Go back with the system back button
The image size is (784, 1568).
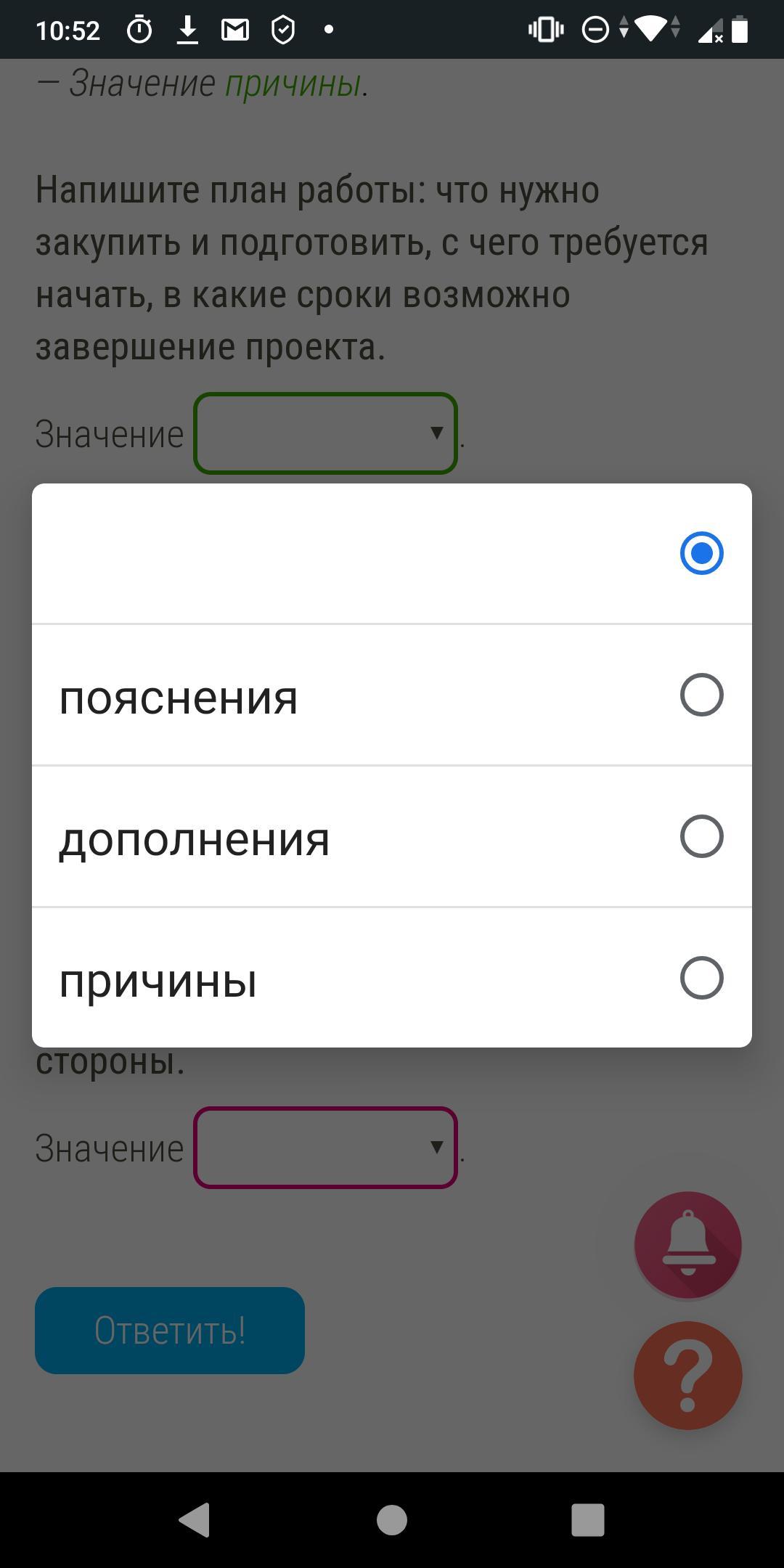click(195, 1520)
